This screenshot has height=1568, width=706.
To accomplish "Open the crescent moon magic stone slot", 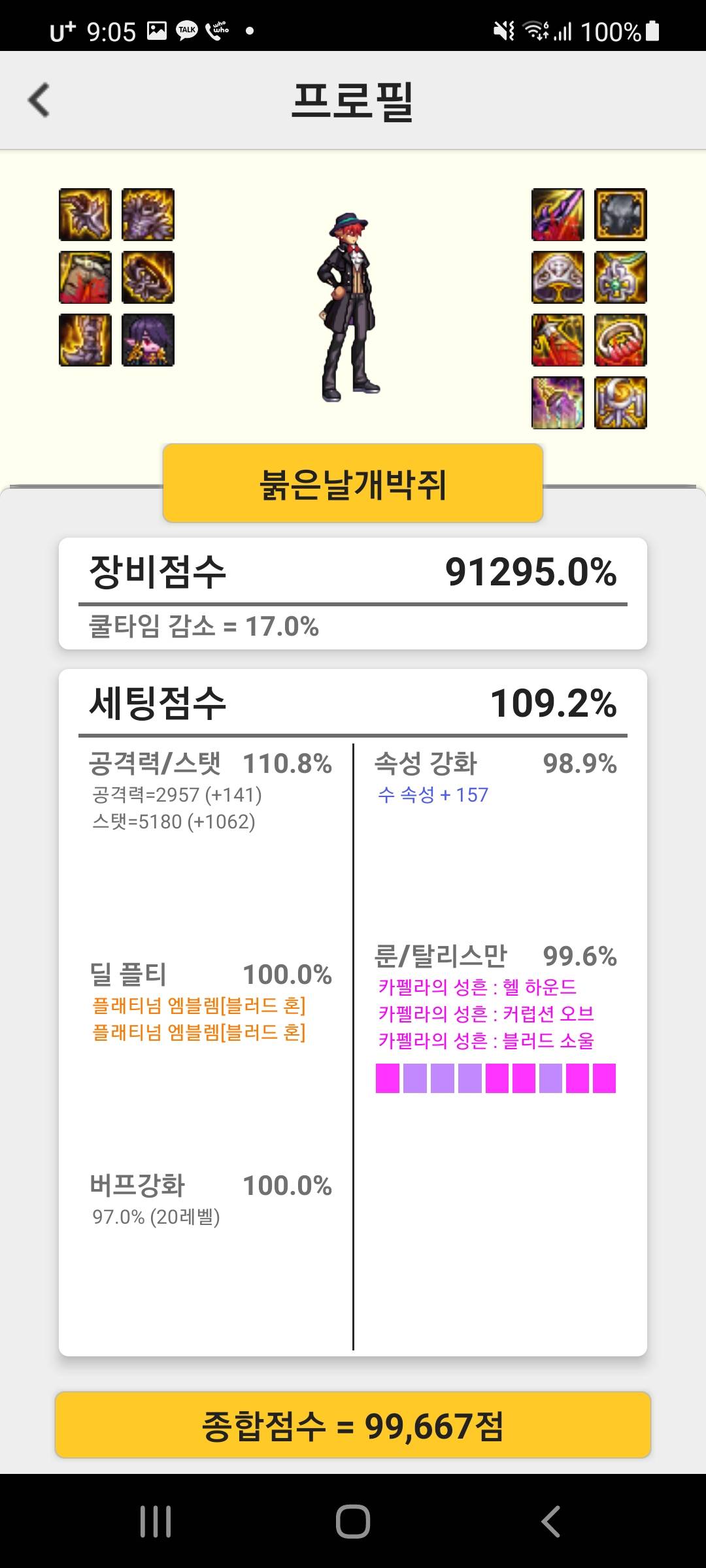I will click(620, 403).
